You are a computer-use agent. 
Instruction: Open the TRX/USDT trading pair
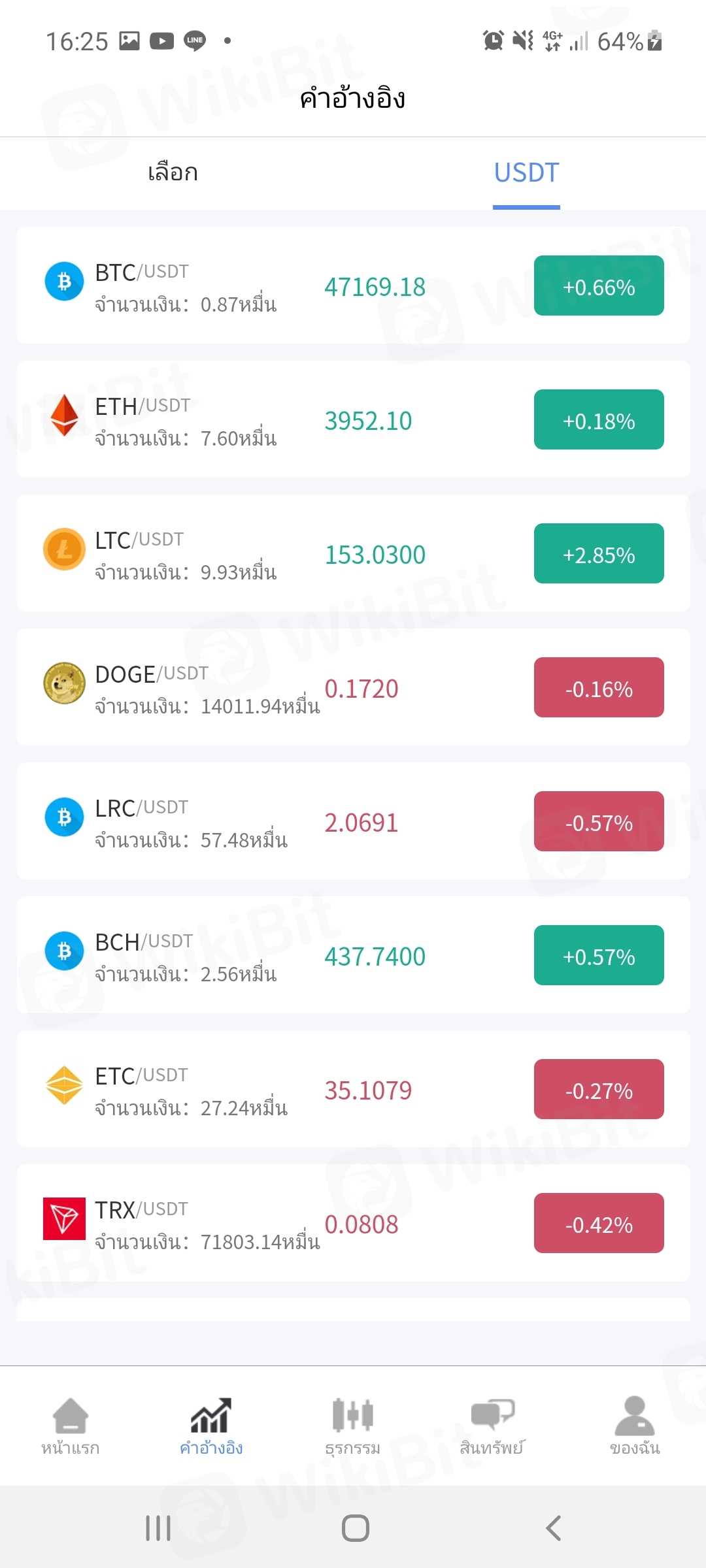click(x=353, y=1223)
